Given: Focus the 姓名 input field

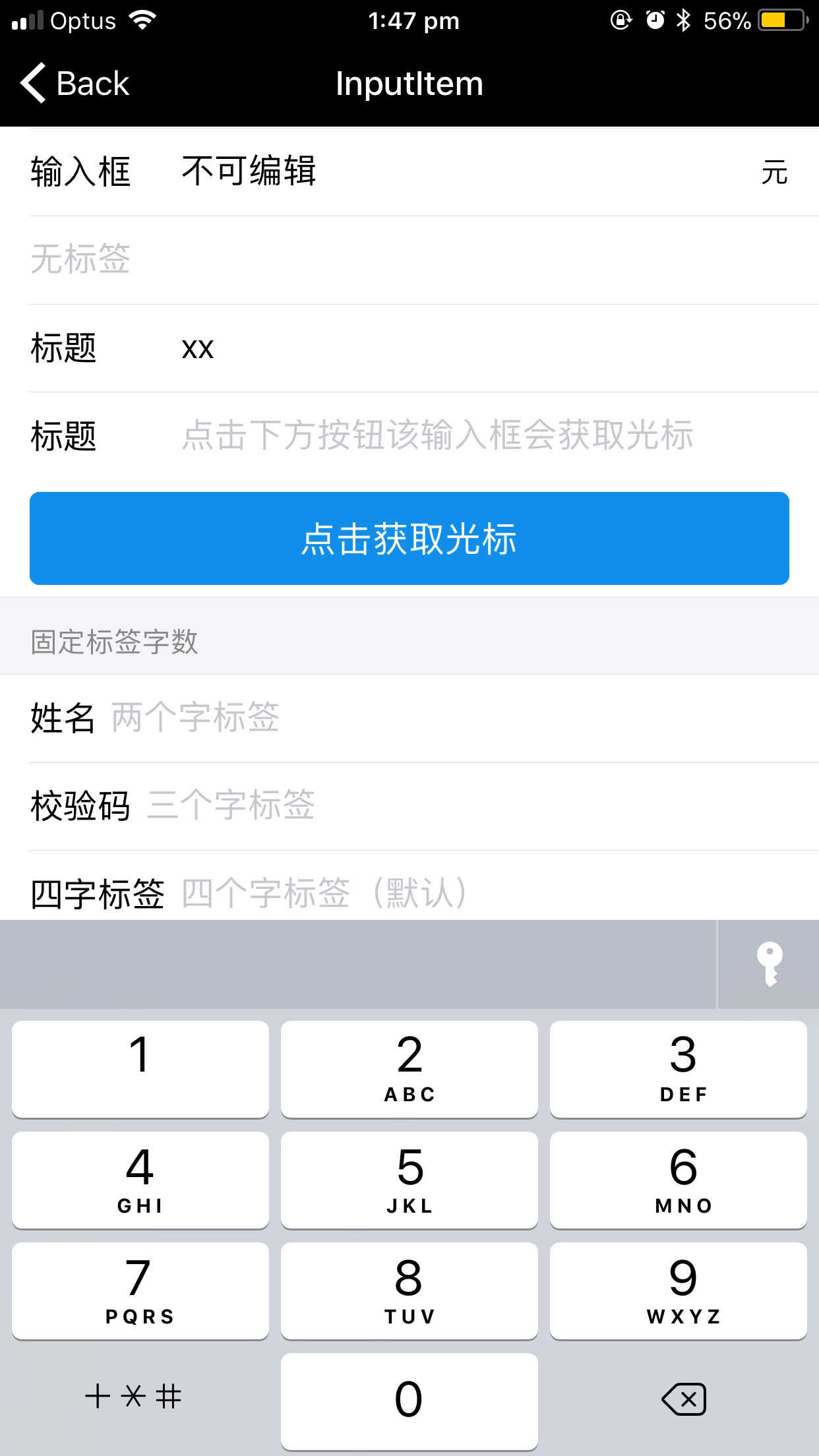Looking at the screenshot, I should point(330,719).
